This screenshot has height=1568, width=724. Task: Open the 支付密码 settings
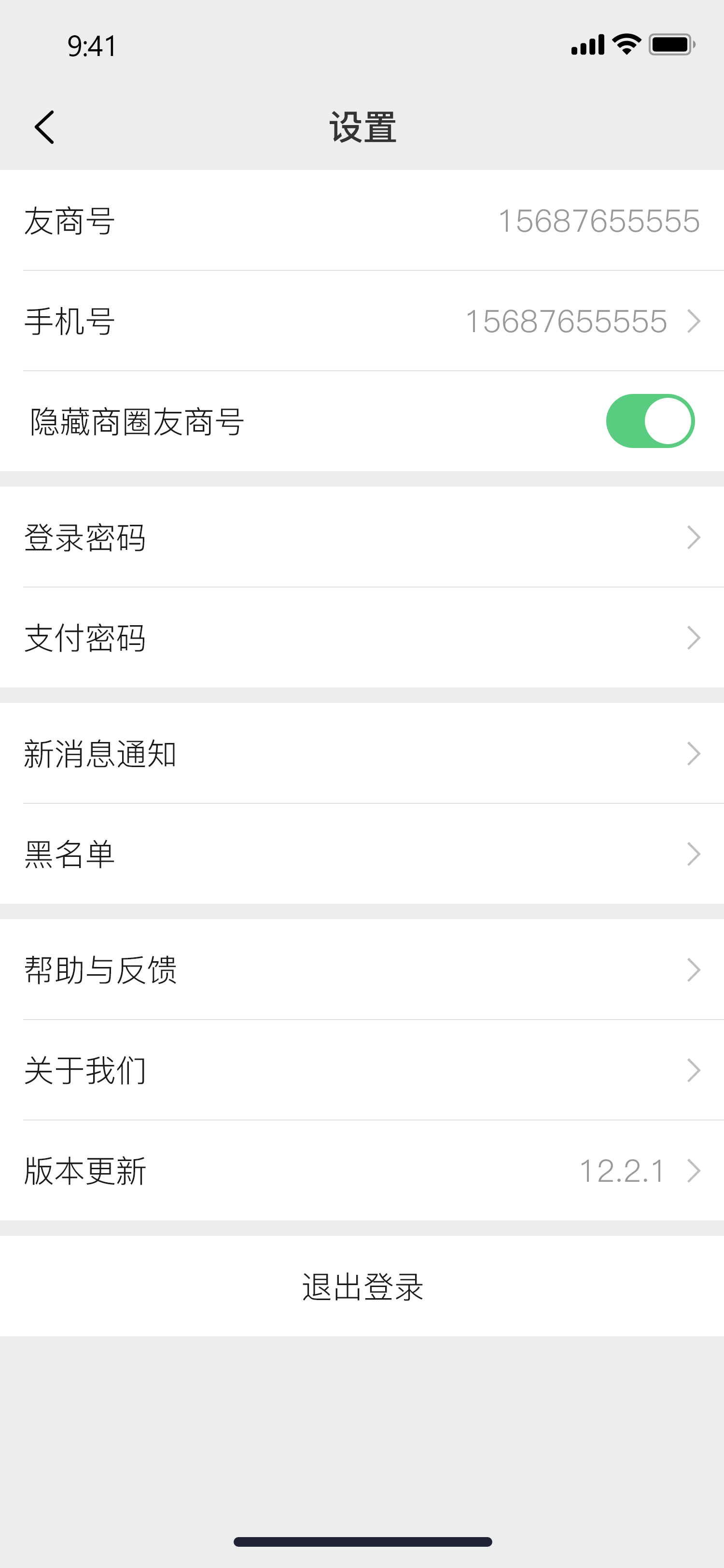tap(362, 637)
